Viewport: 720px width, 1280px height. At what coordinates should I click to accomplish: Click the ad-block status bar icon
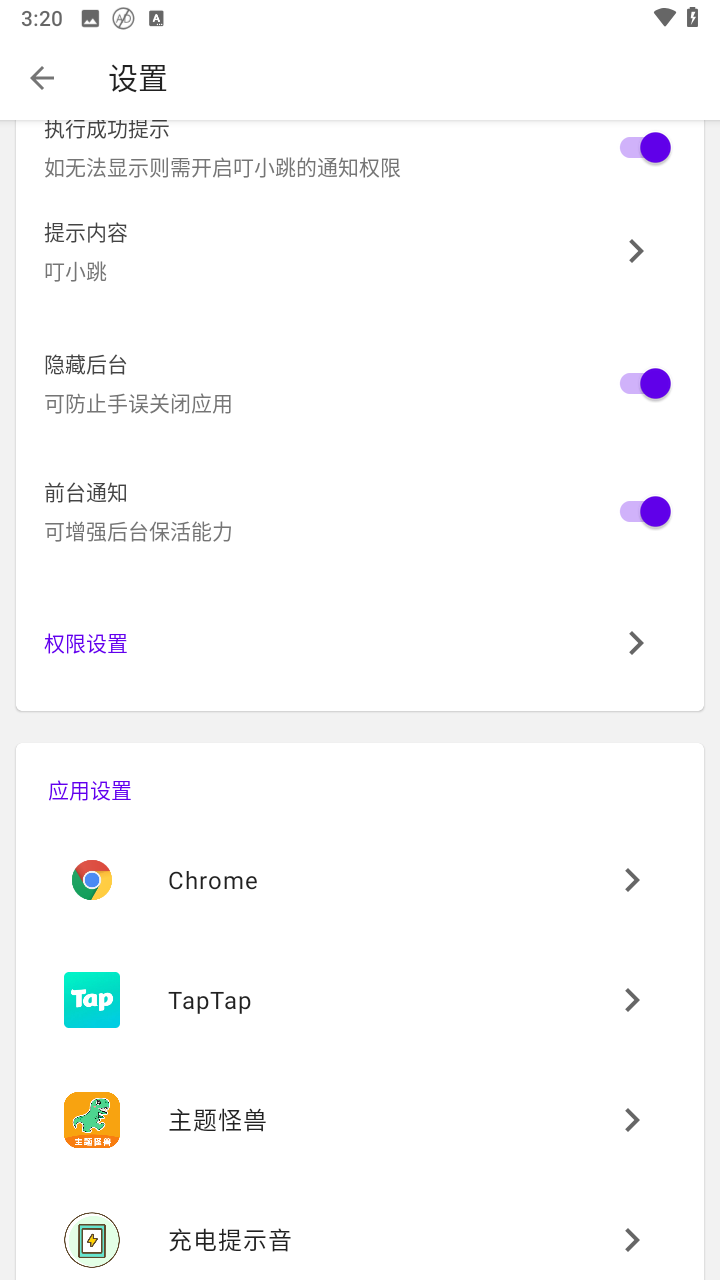pyautogui.click(x=122, y=18)
